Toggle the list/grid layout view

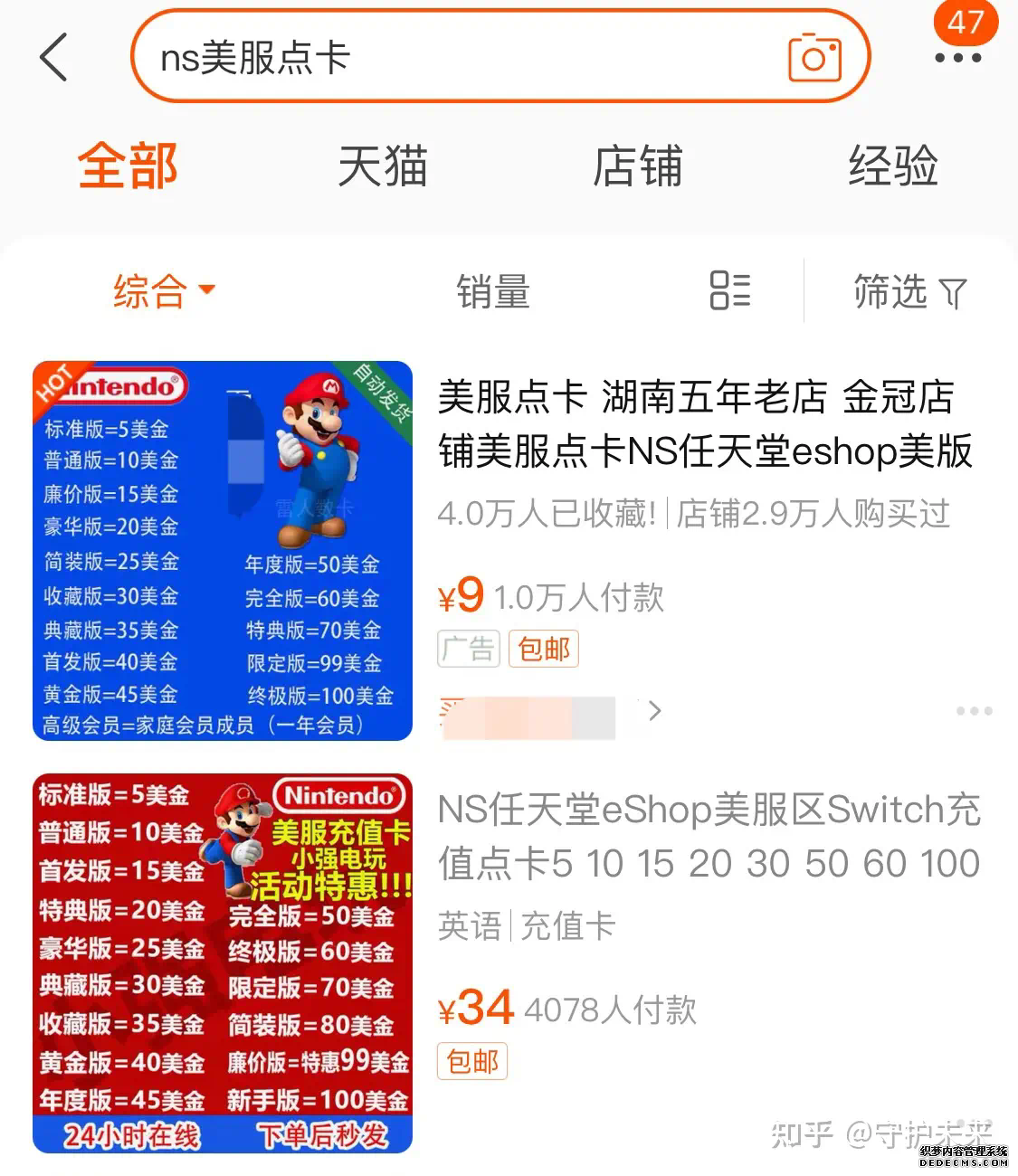(x=729, y=290)
